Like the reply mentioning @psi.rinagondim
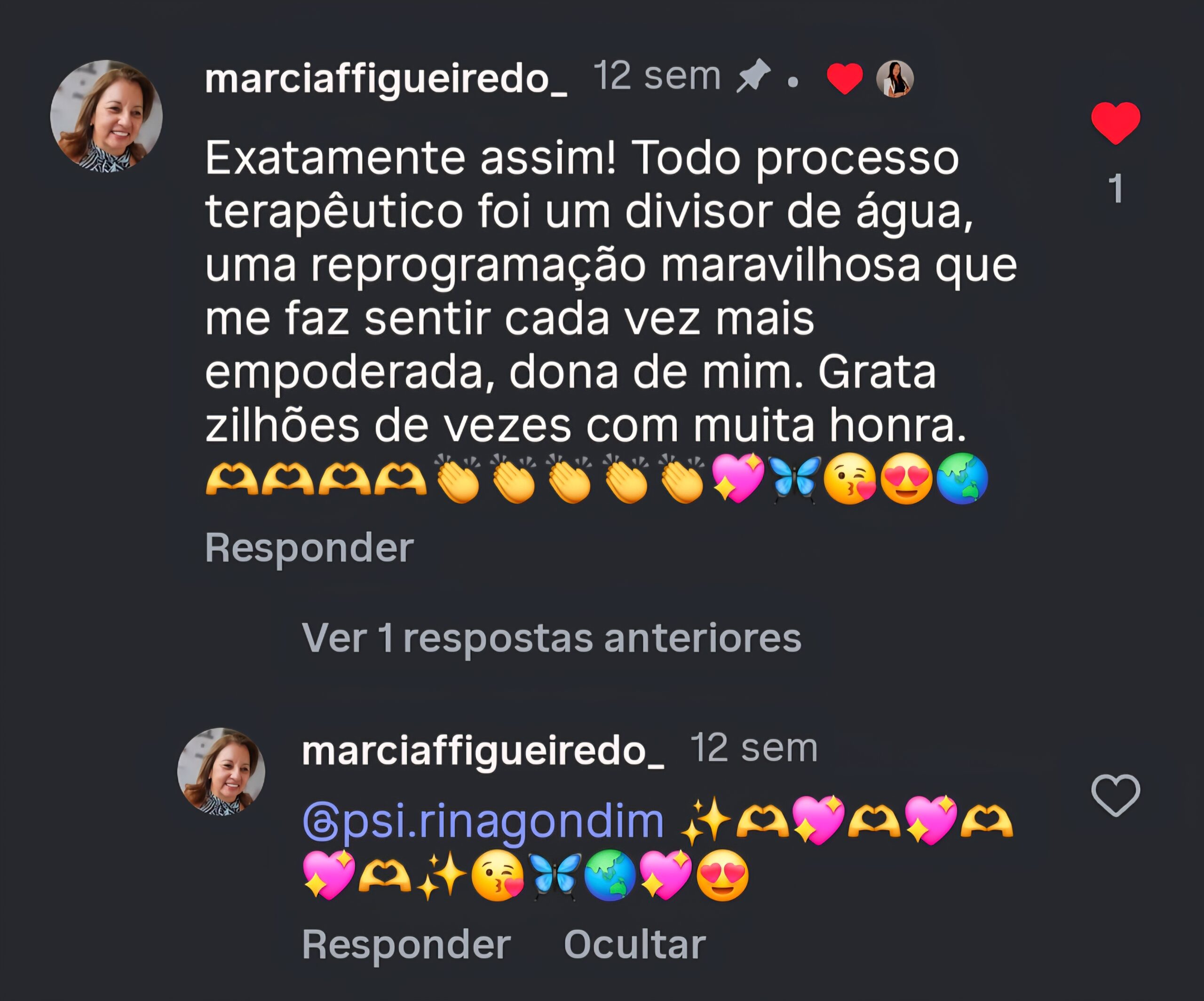The image size is (1204, 1001). pyautogui.click(x=1115, y=795)
